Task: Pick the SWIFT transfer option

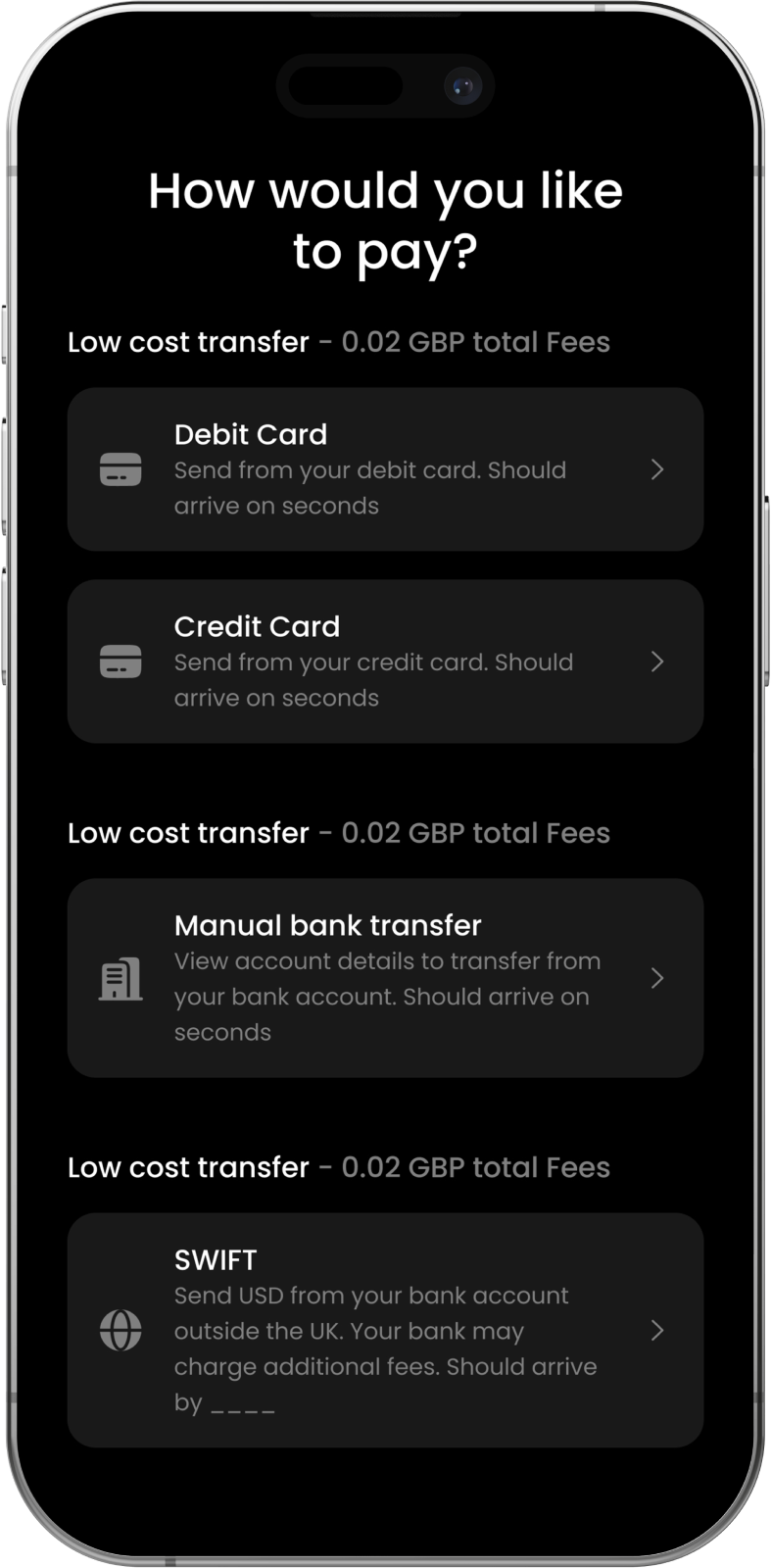Action: point(385,1330)
